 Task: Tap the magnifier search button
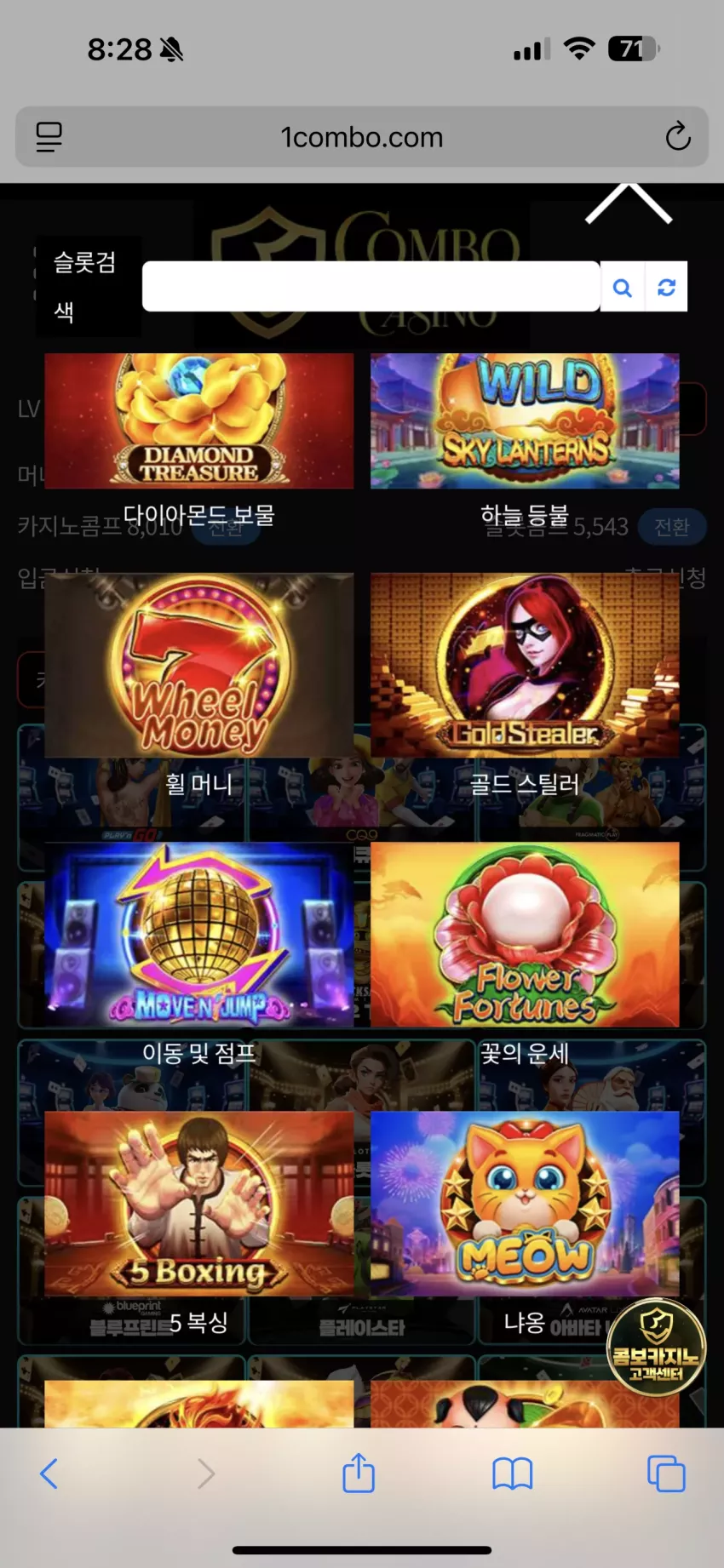(623, 287)
